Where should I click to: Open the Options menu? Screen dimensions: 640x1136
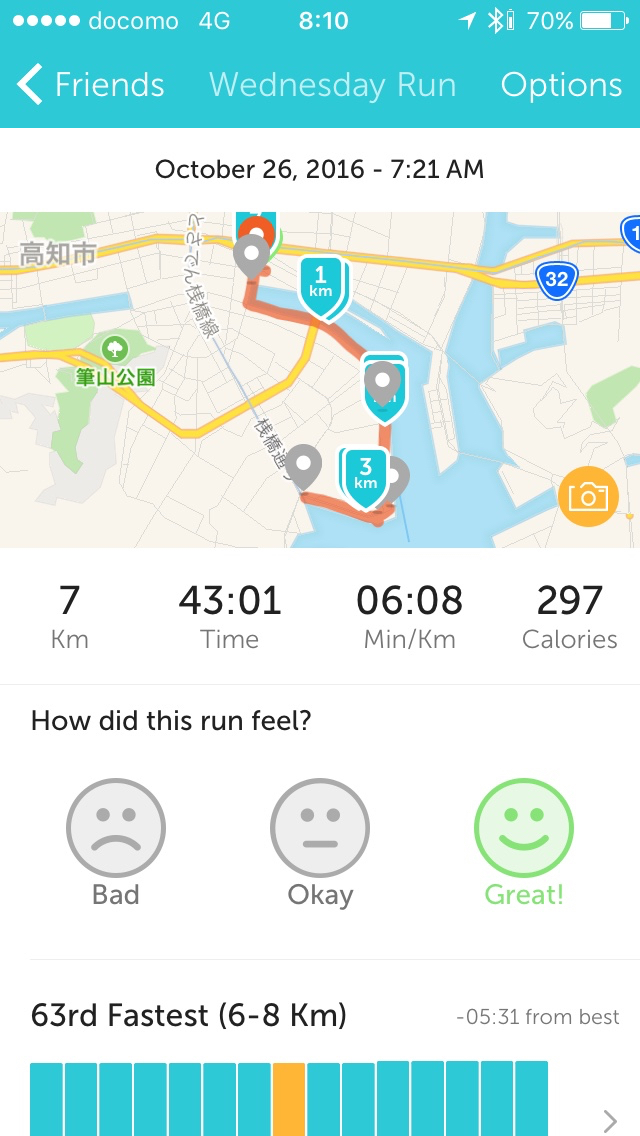point(561,85)
